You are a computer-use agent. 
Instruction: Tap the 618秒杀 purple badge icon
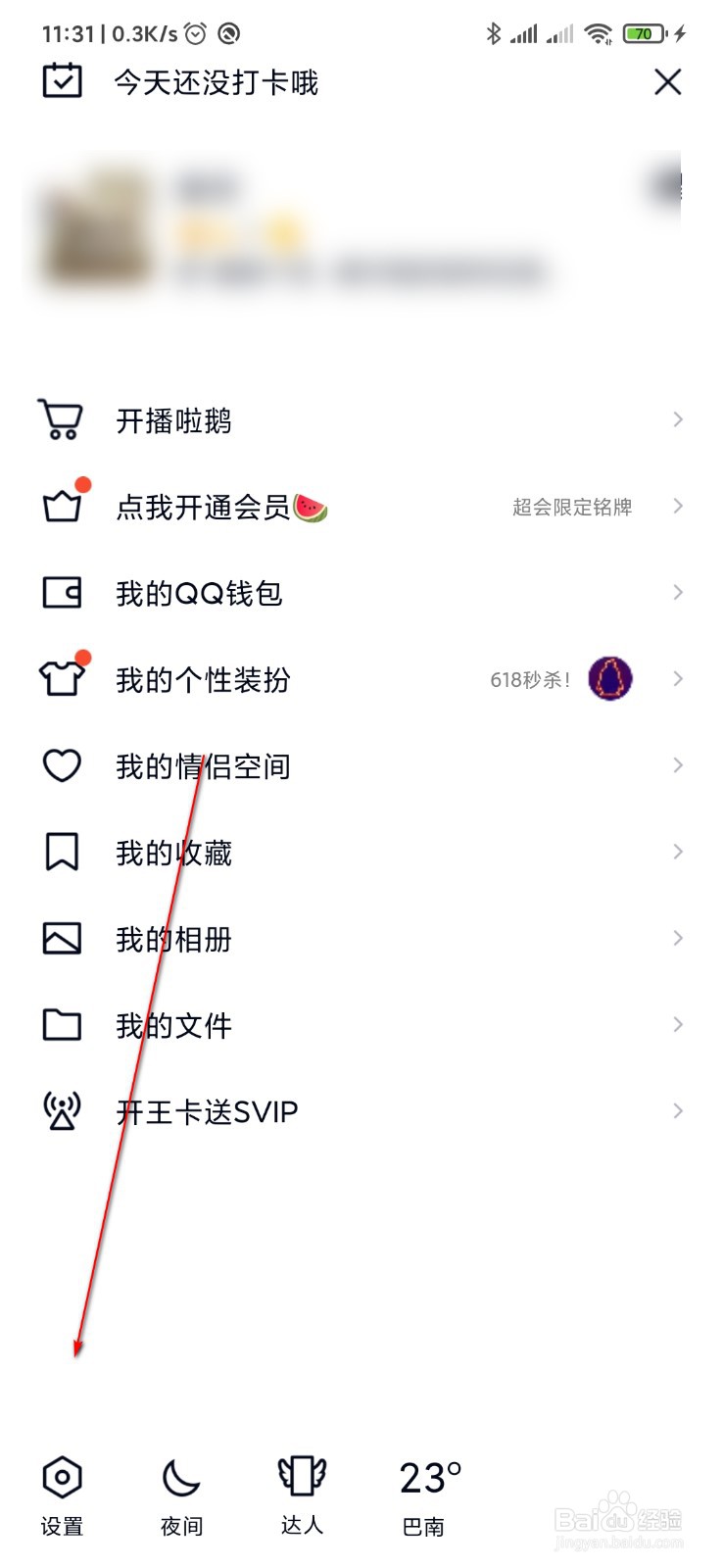(609, 678)
